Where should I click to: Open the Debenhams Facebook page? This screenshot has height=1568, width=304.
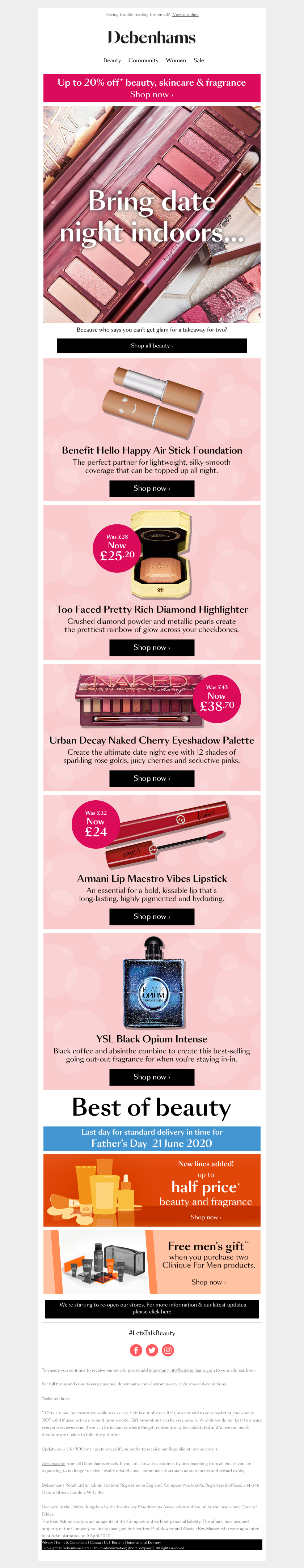tap(136, 1350)
